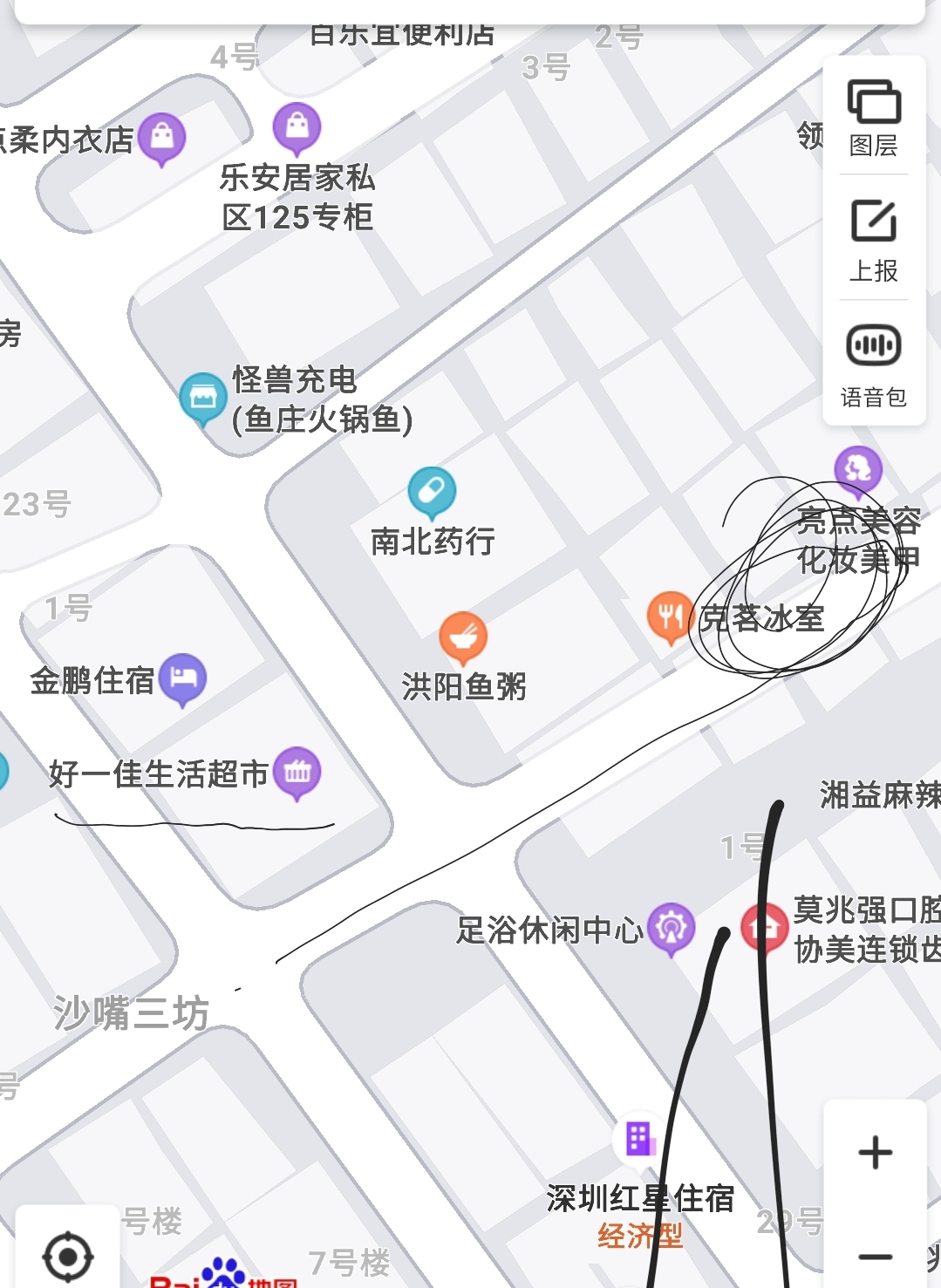Open the 洪阳鱼粥 restaurant marker

[x=463, y=636]
